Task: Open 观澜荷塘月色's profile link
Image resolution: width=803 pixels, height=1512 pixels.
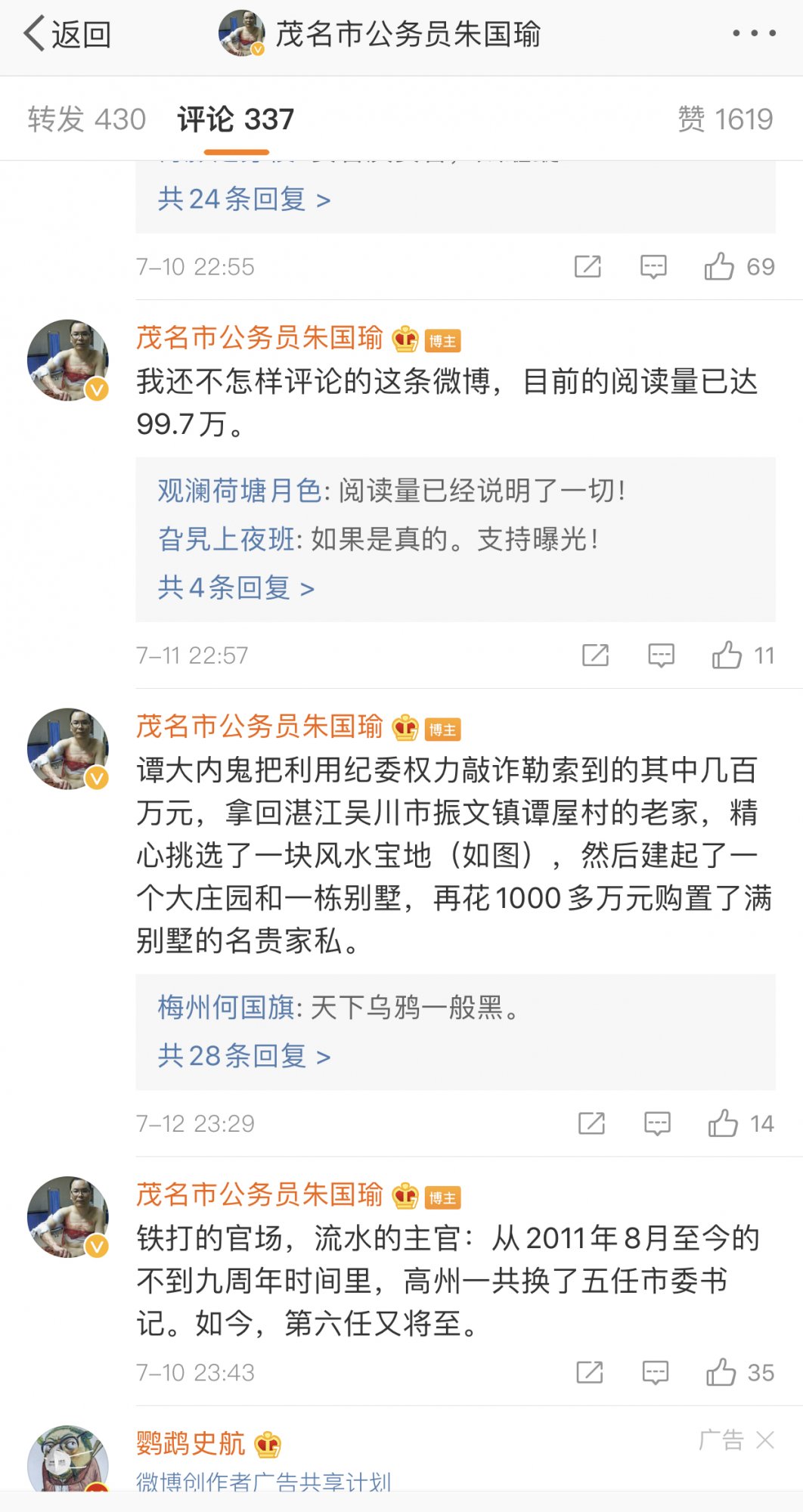Action: 239,491
